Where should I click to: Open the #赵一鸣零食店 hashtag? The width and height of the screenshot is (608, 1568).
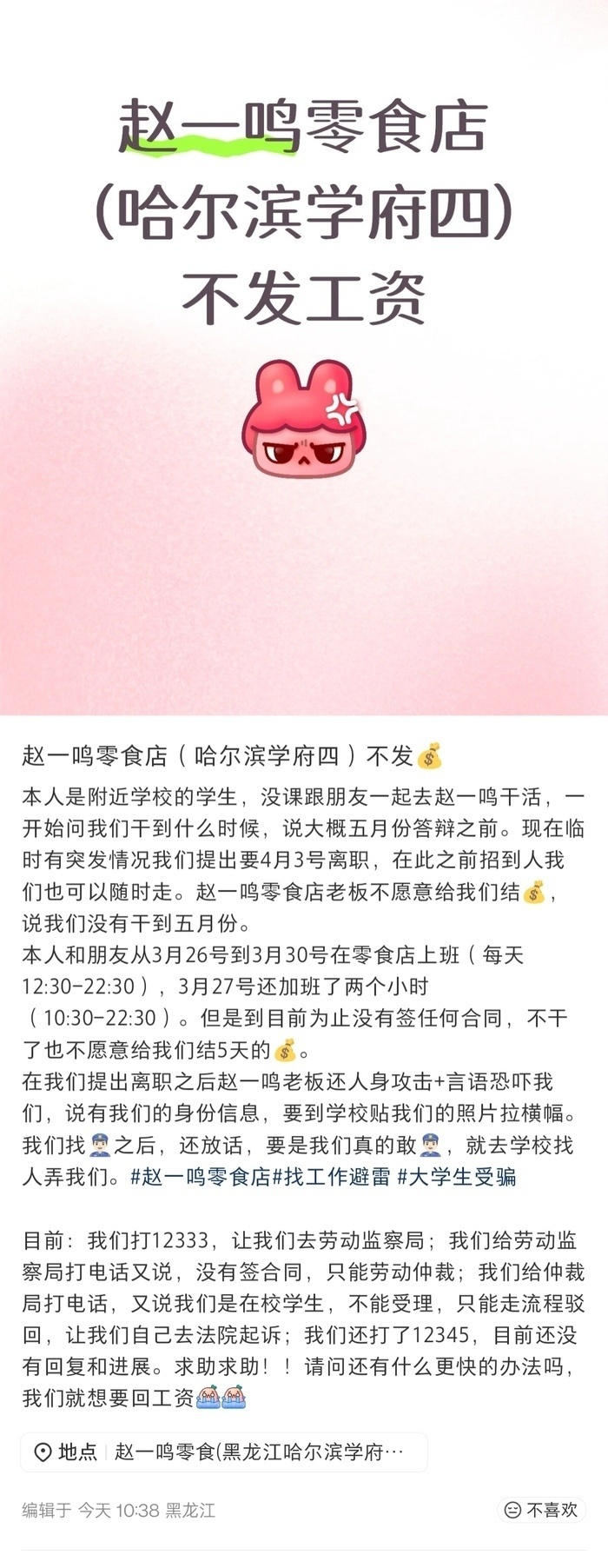click(x=201, y=1177)
